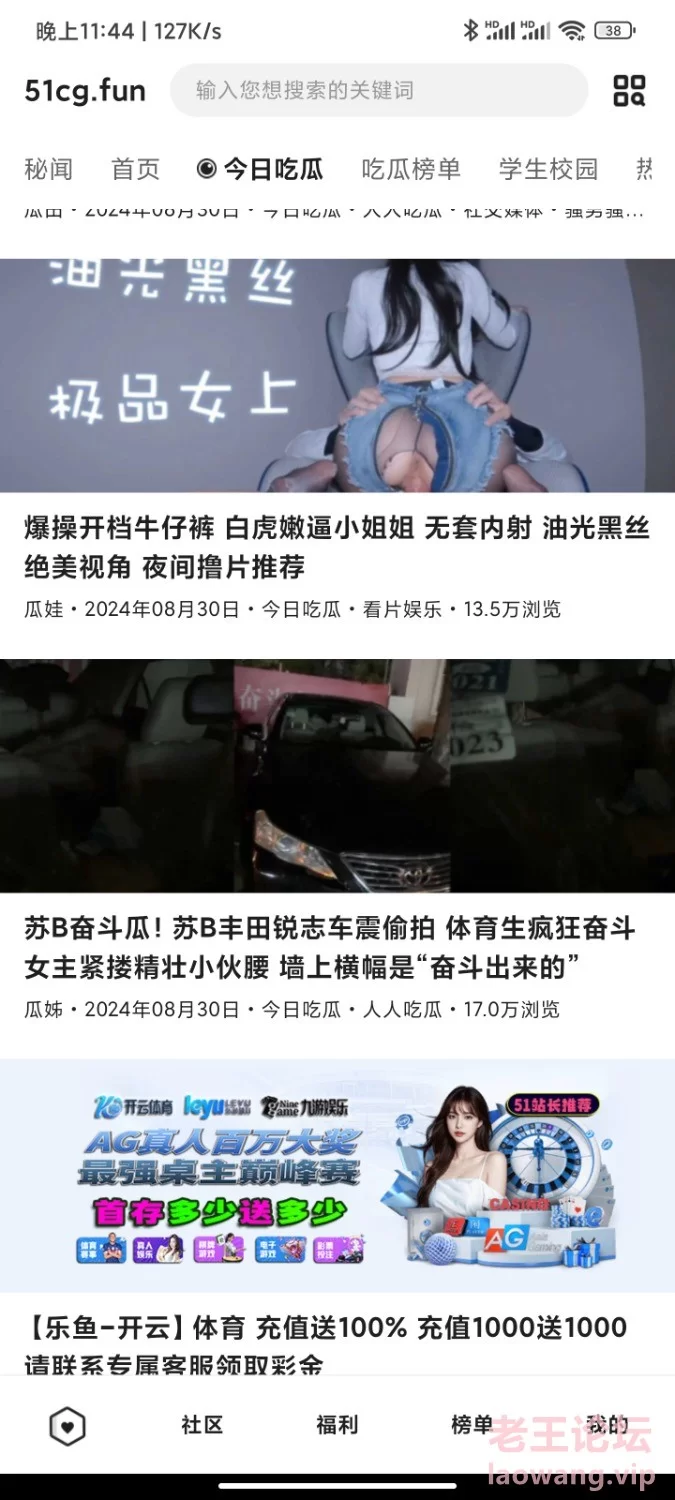This screenshot has width=675, height=1500.
Task: Switch to the 秘闻 tab
Action: tap(48, 169)
